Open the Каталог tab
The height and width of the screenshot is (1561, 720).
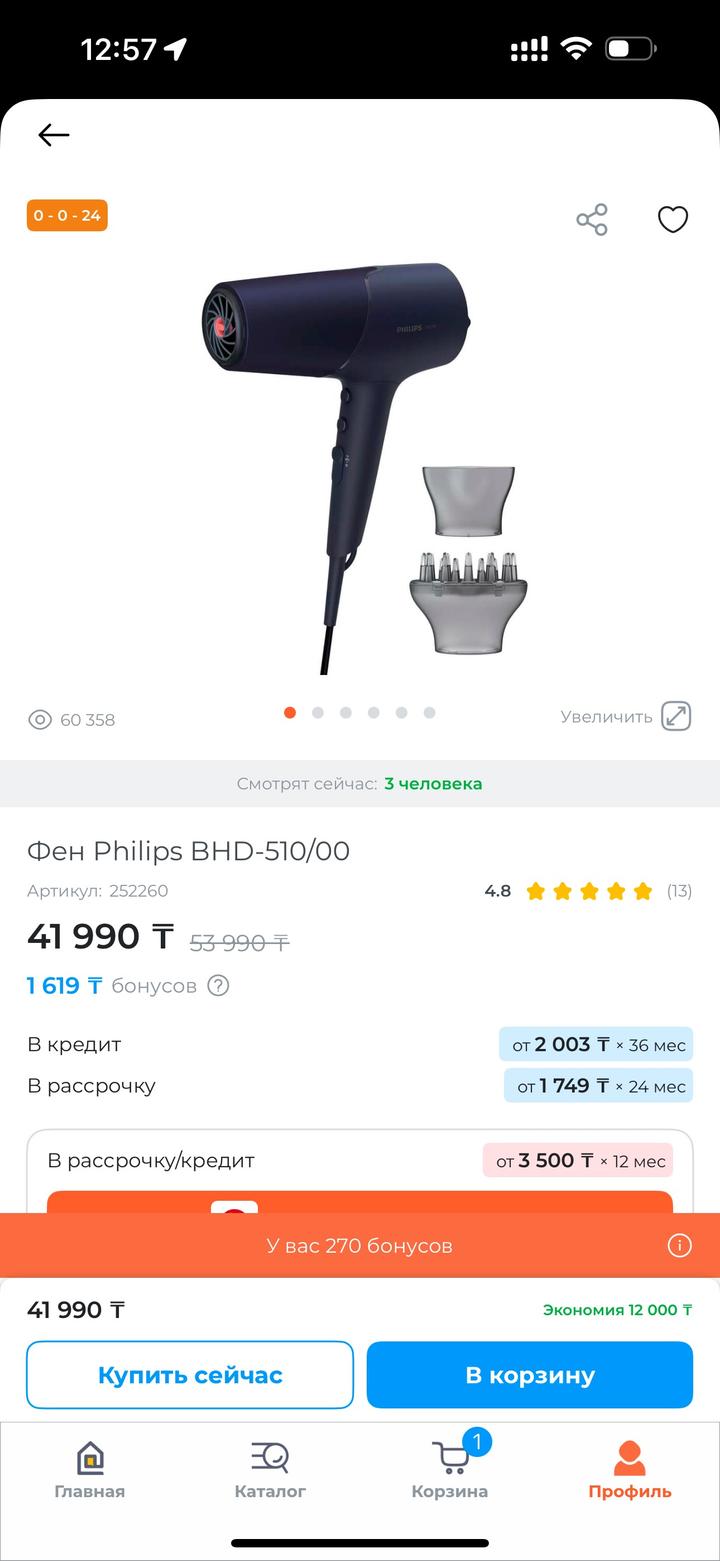click(270, 1471)
